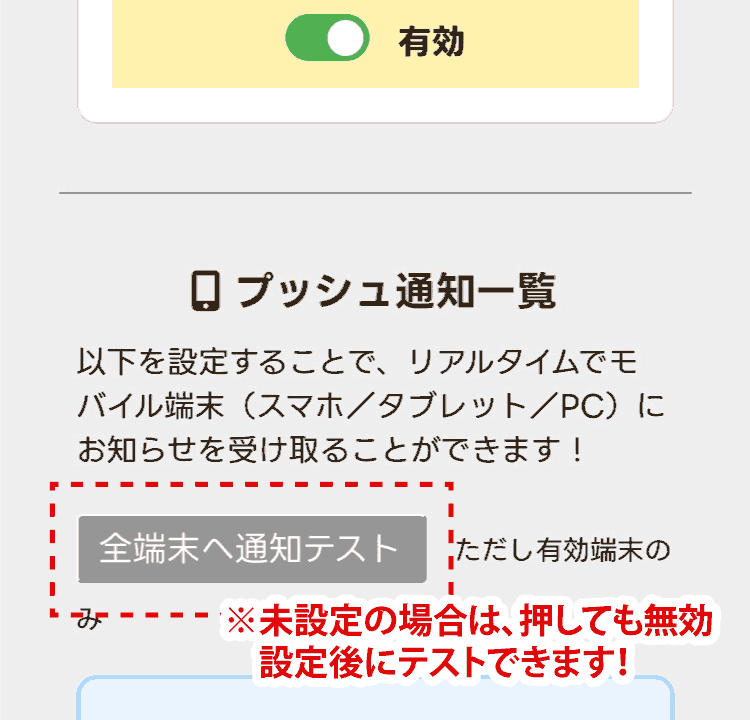750x720 pixels.
Task: Toggle the 有効 switch off
Action: coord(327,39)
